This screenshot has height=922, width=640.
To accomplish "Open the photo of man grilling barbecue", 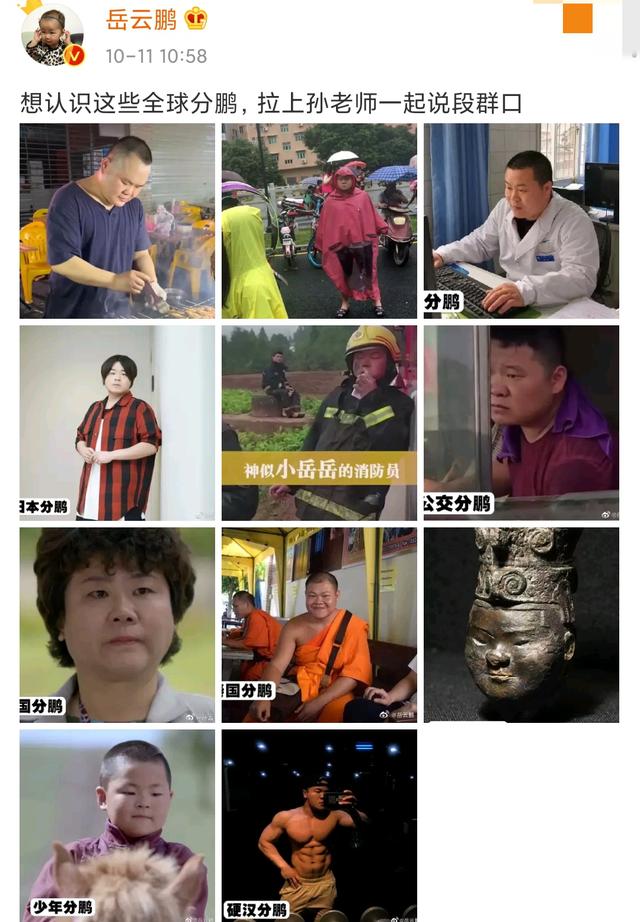I will 117,221.
